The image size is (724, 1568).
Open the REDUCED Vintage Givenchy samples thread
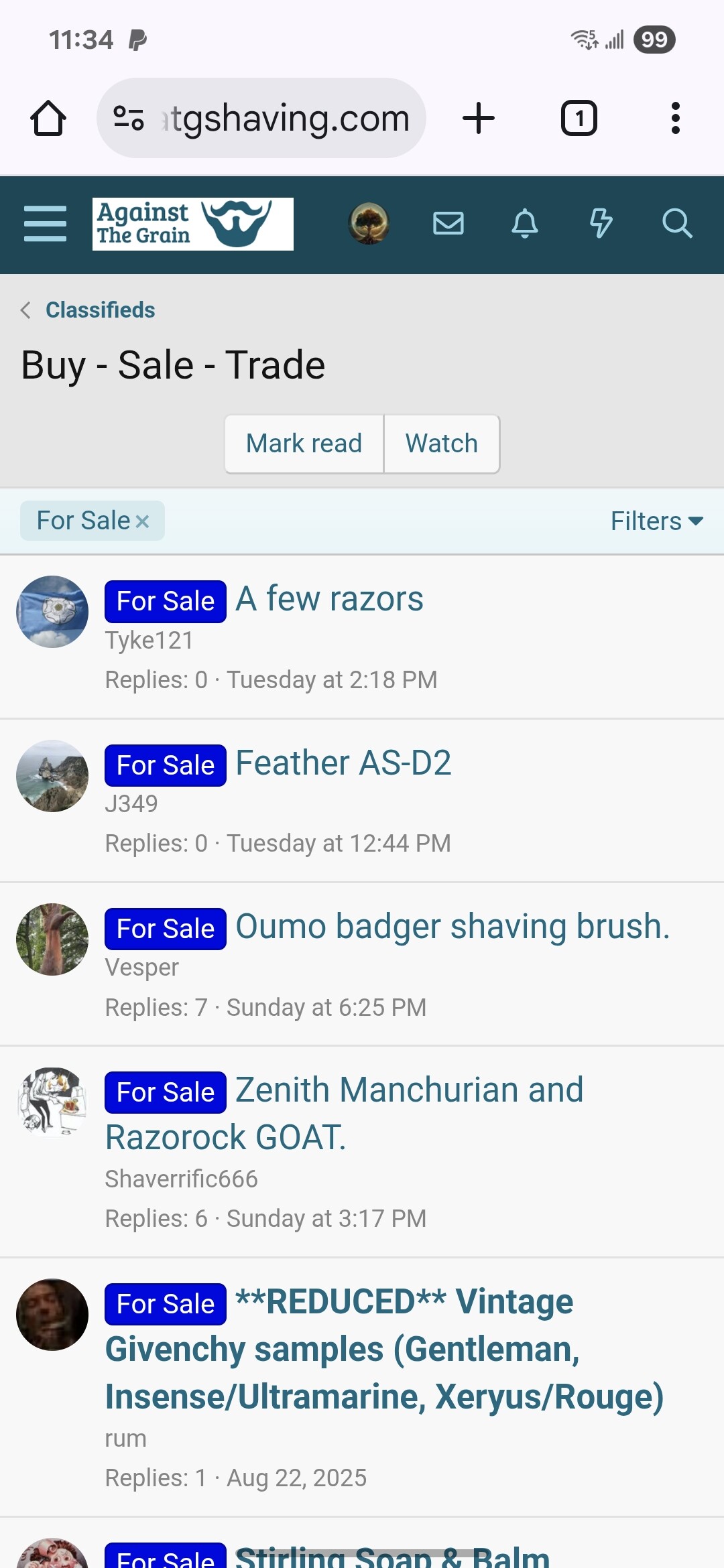[385, 1350]
